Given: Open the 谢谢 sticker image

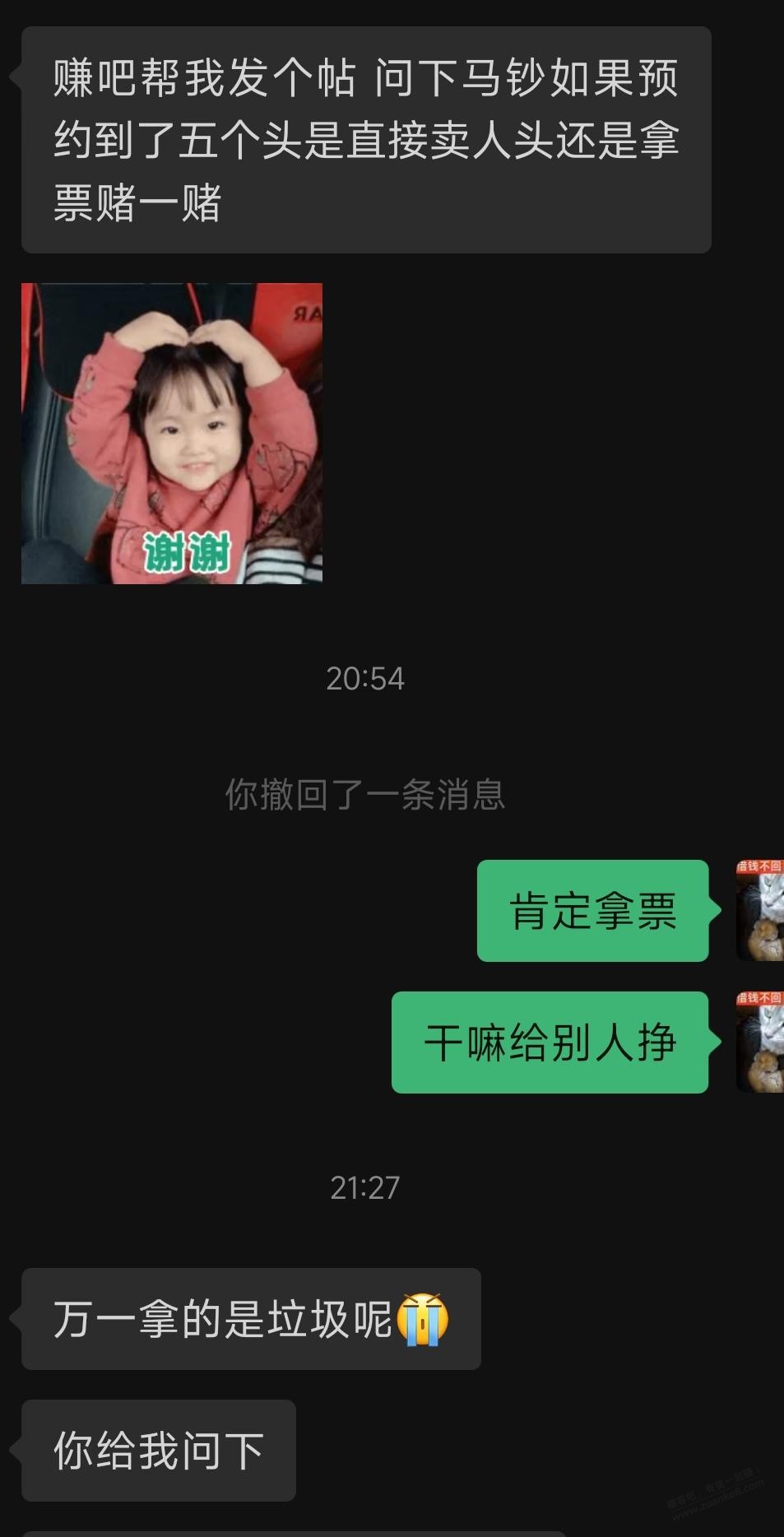Looking at the screenshot, I should click(x=171, y=433).
